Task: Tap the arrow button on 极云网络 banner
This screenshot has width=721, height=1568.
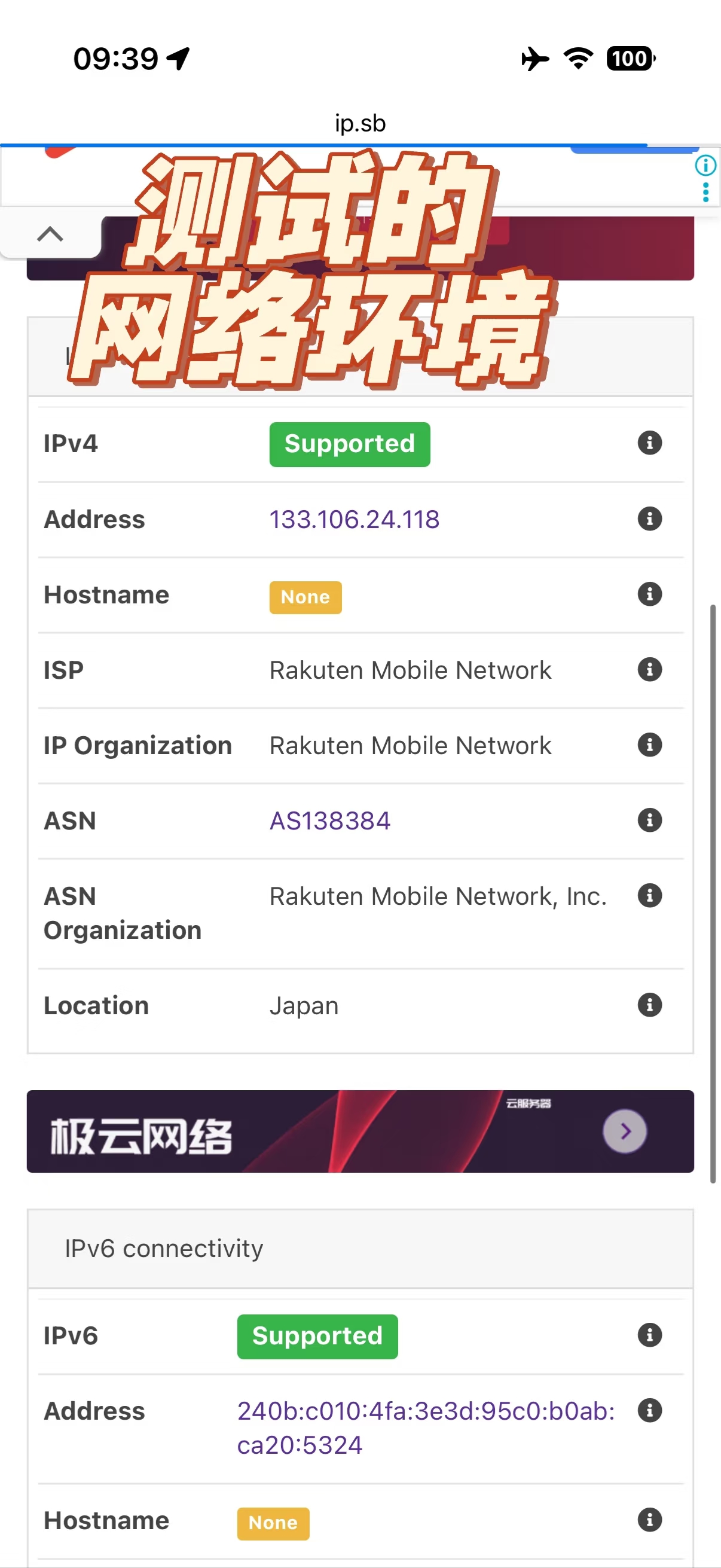Action: 624,1131
